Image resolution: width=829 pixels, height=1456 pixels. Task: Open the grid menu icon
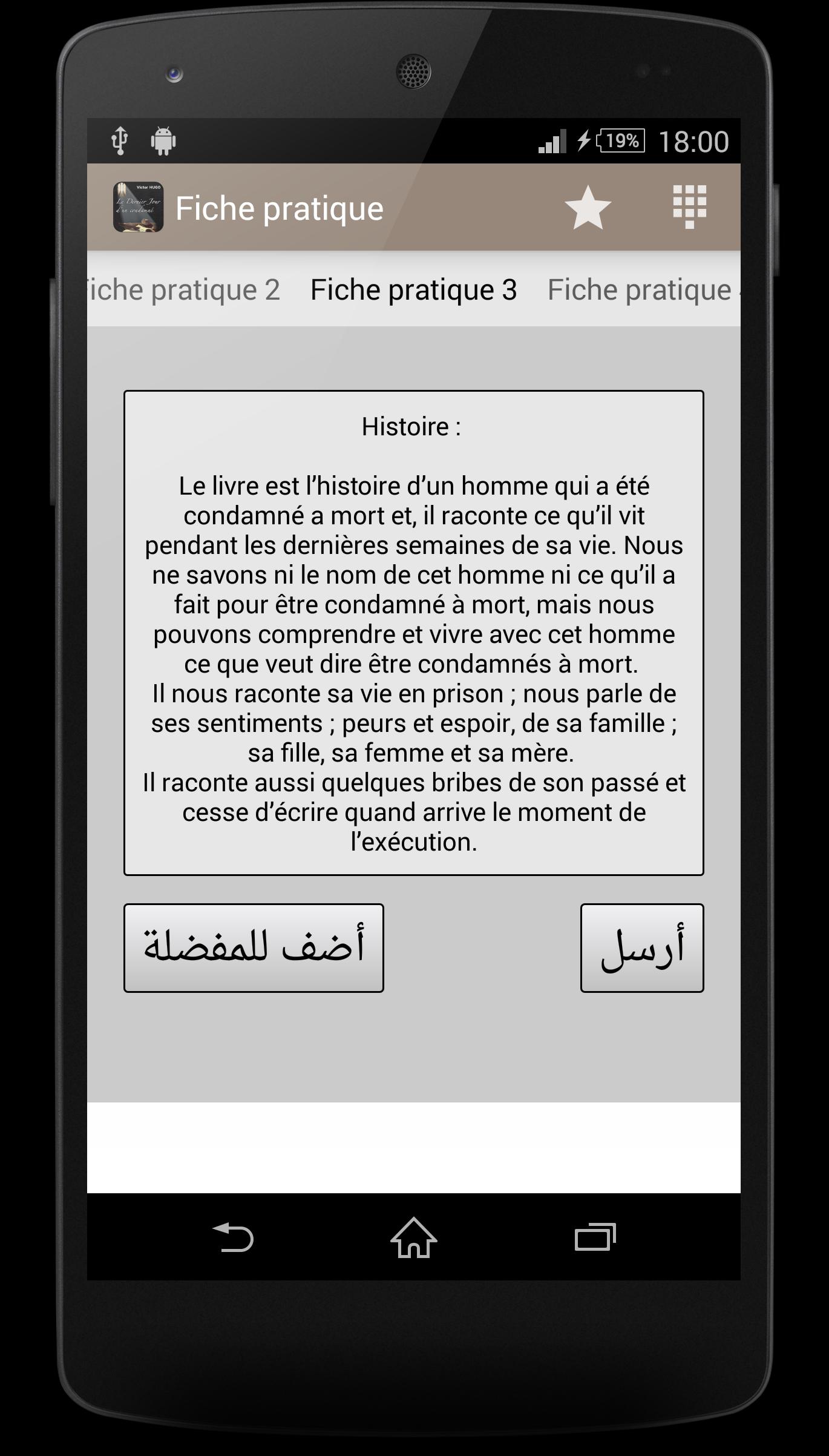[x=689, y=207]
